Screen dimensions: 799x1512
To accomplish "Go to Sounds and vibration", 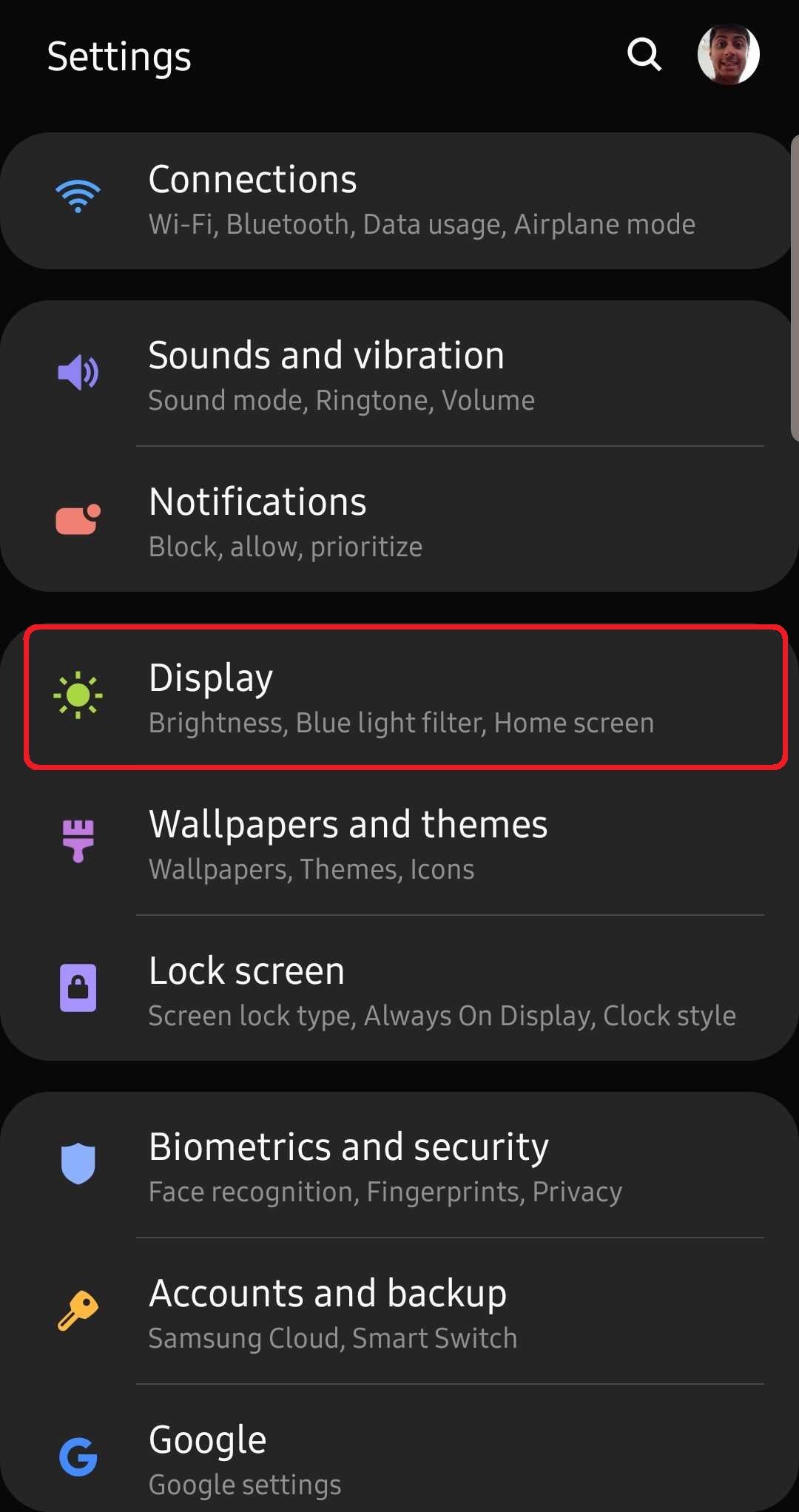I will pyautogui.click(x=399, y=374).
